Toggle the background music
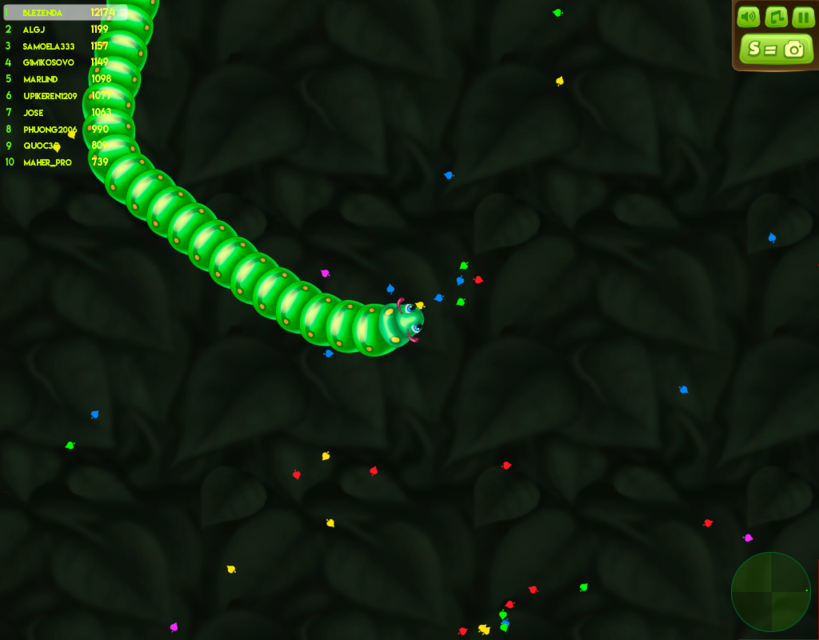Viewport: 819px width, 640px height. coord(776,17)
